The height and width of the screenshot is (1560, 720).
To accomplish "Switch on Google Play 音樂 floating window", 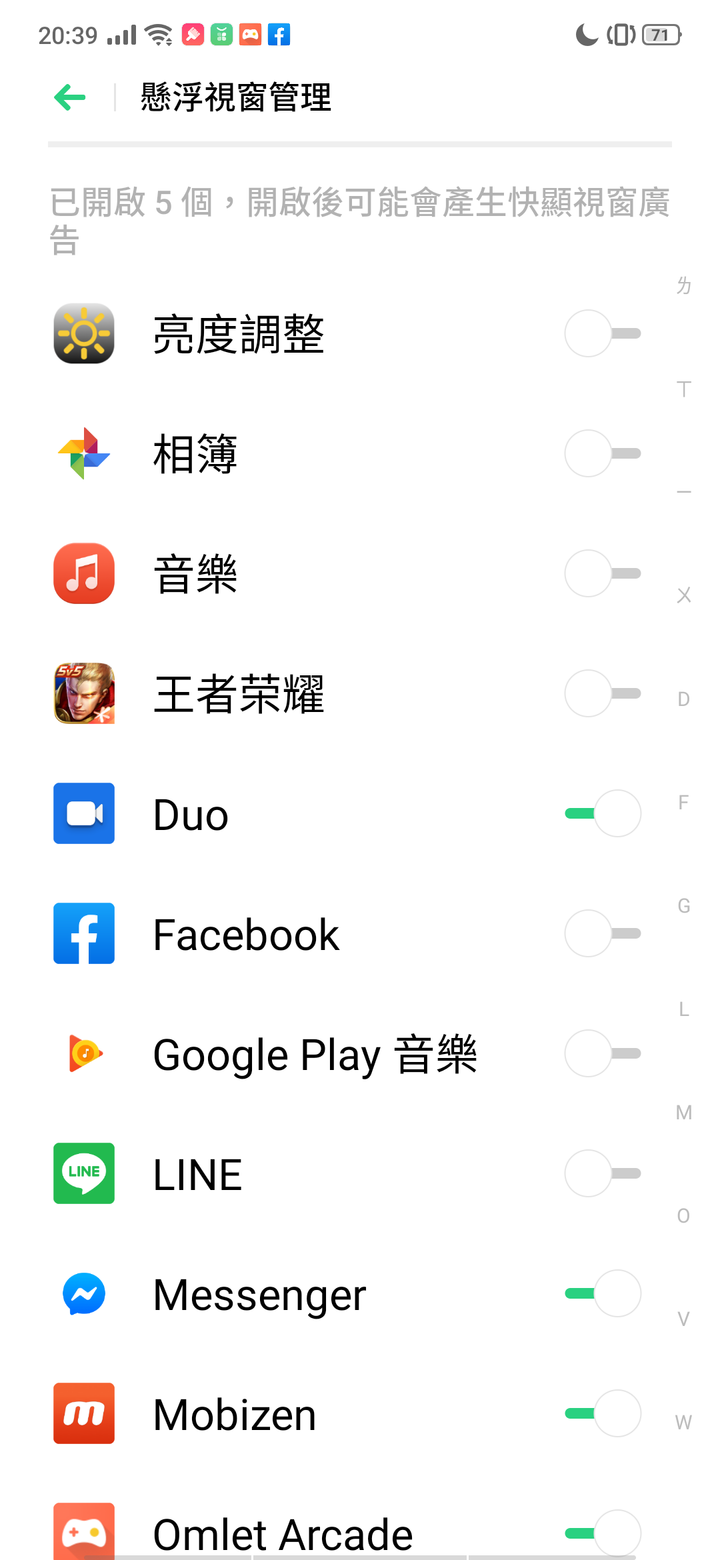I will (x=602, y=1054).
